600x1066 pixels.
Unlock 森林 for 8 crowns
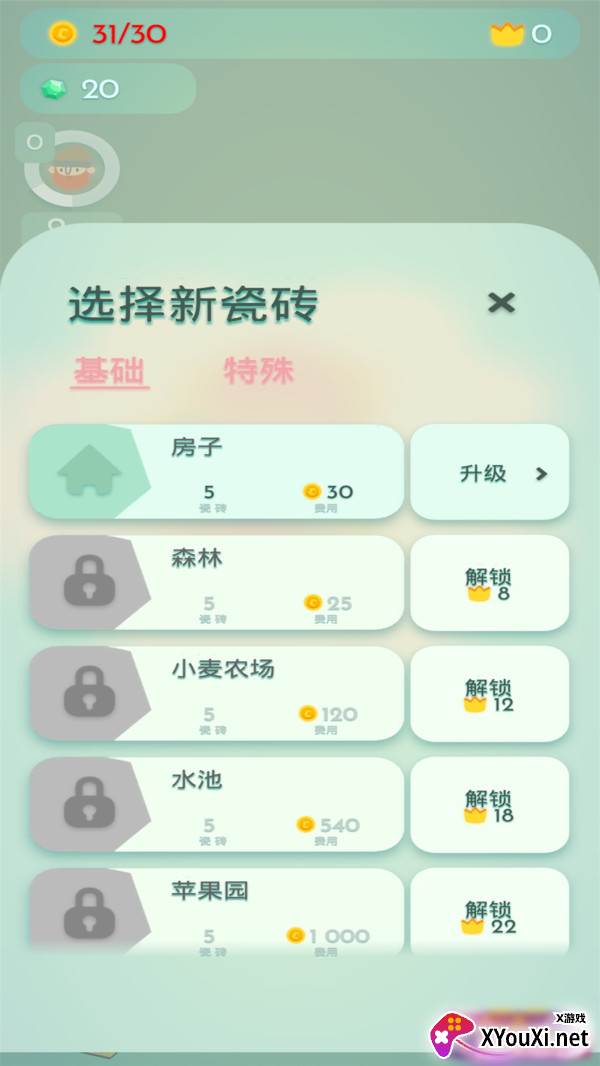490,583
